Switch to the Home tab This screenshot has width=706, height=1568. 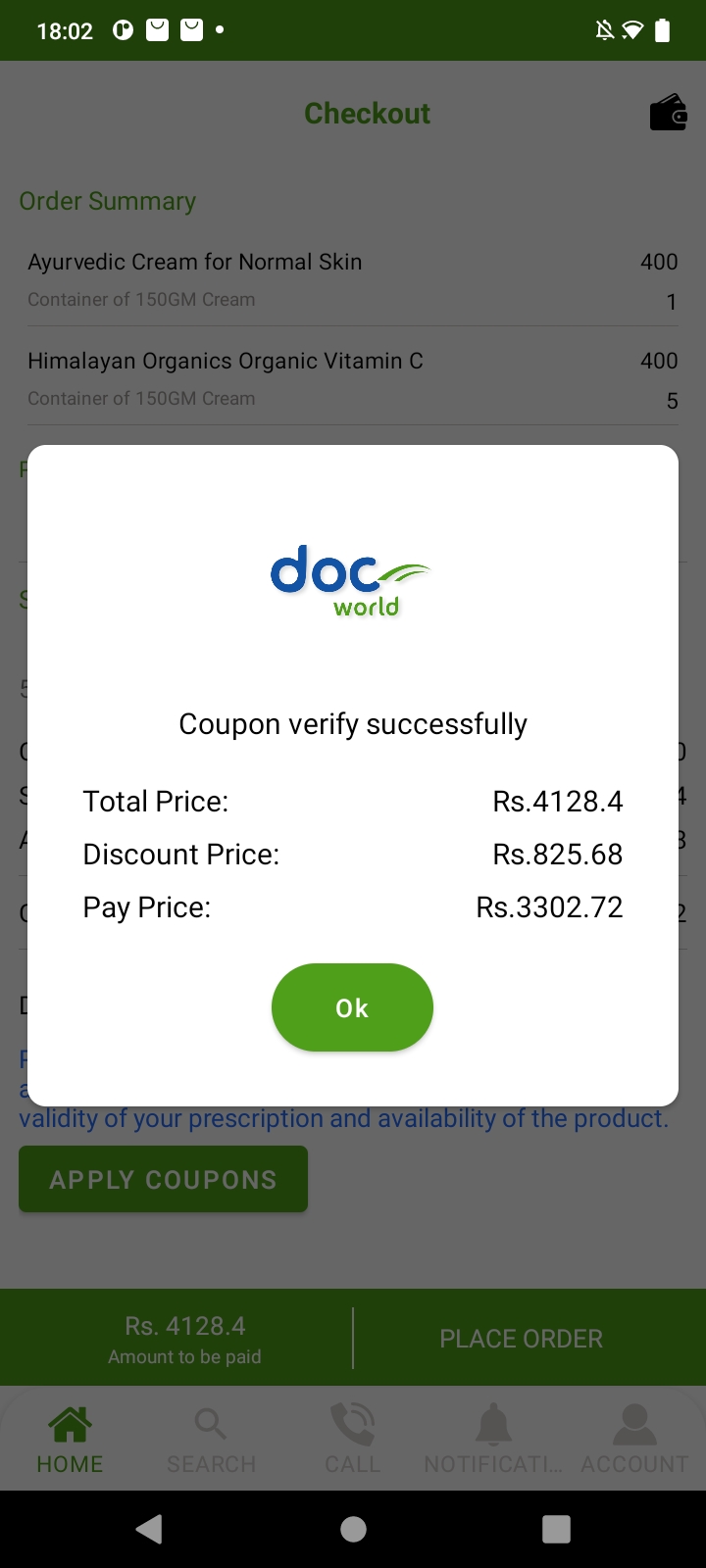click(70, 1439)
